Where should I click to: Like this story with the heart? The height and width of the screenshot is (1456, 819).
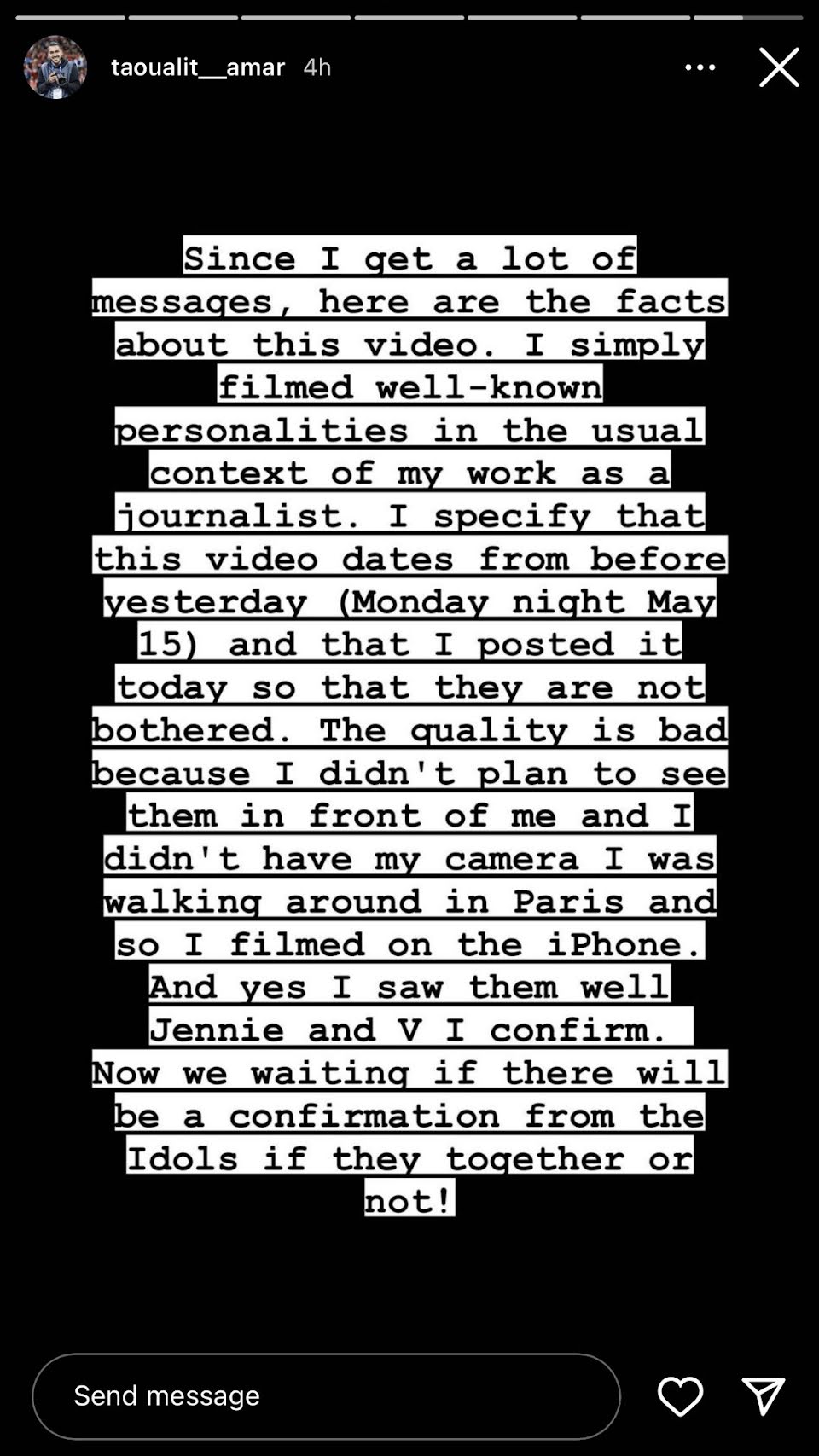680,1395
